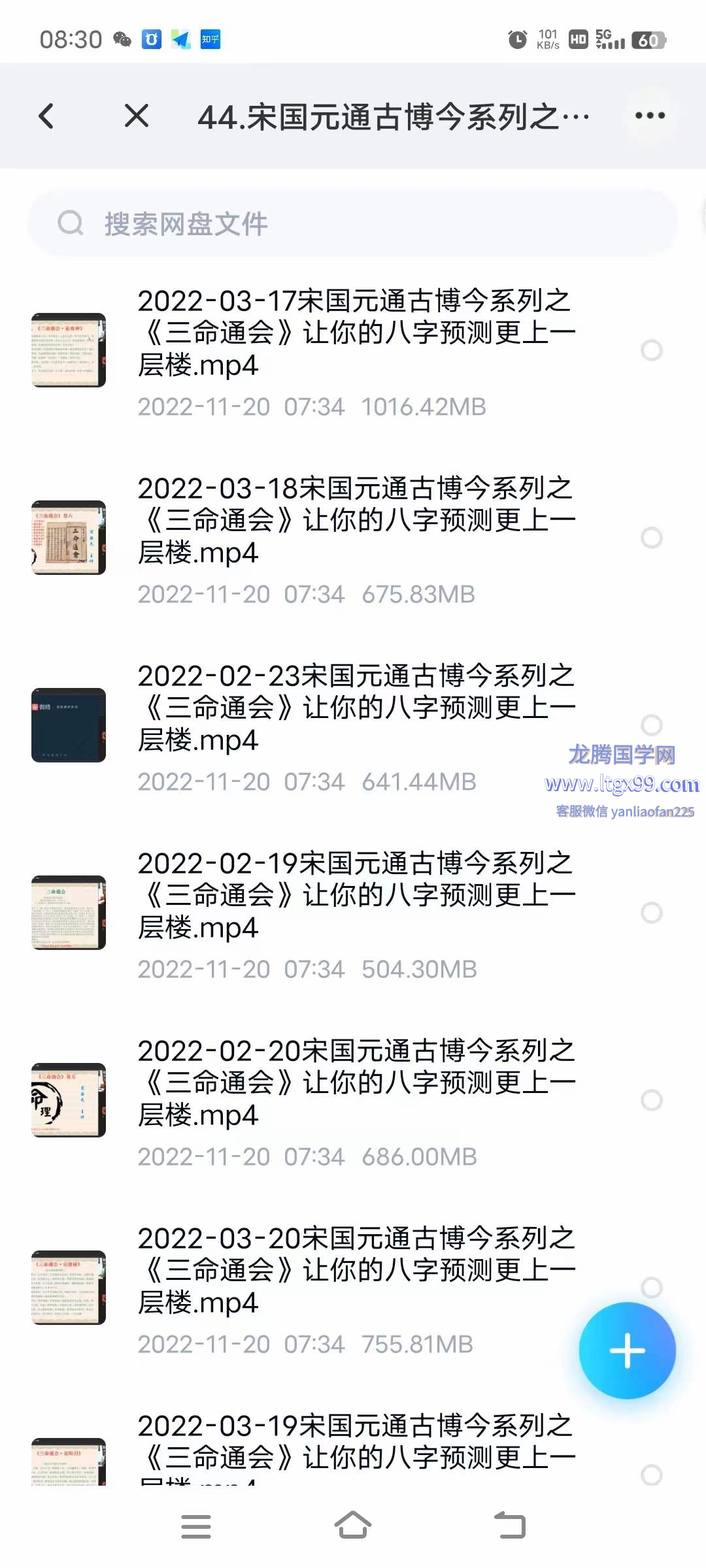
Task: Select the 2022-02-20 file's circle checkbox
Action: [x=652, y=1100]
